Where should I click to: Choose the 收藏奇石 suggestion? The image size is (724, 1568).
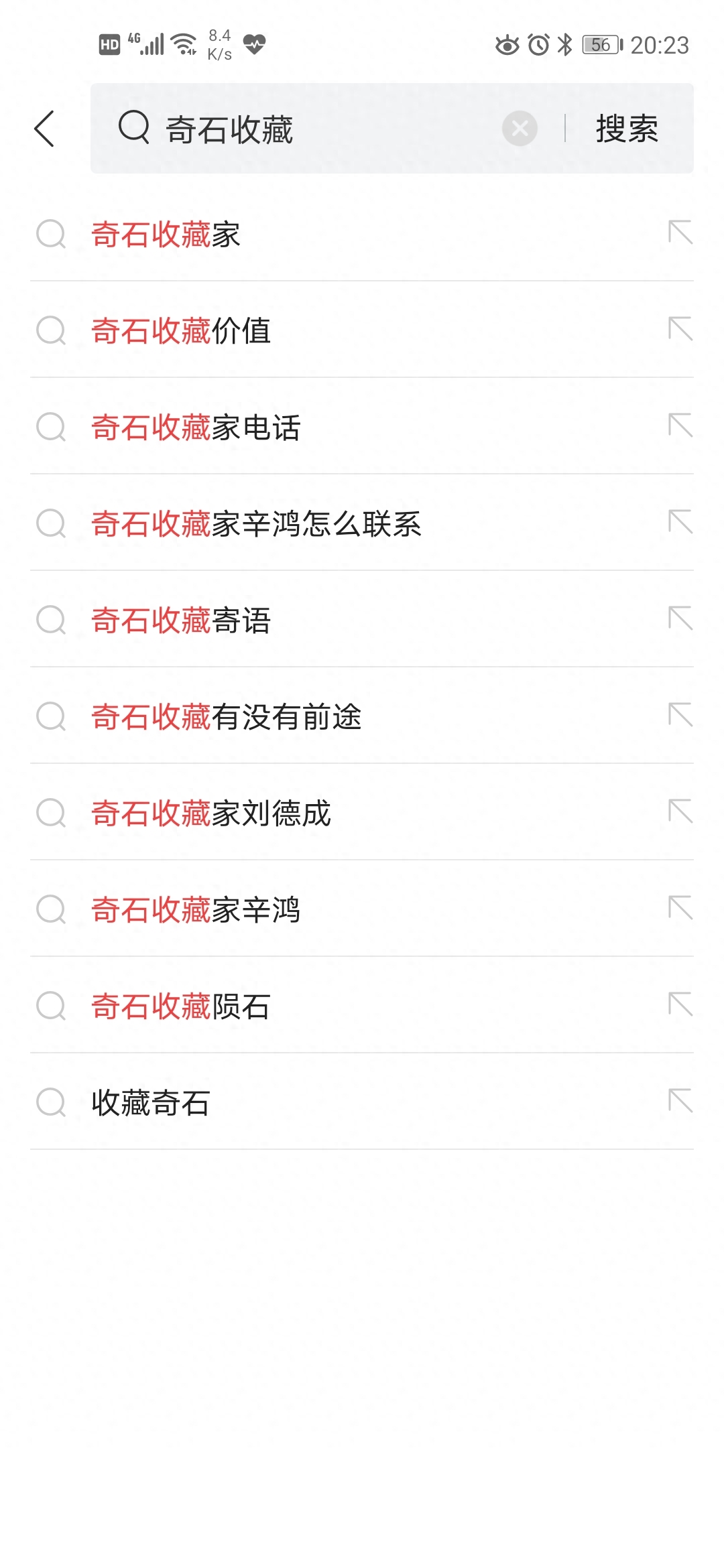tap(362, 1102)
